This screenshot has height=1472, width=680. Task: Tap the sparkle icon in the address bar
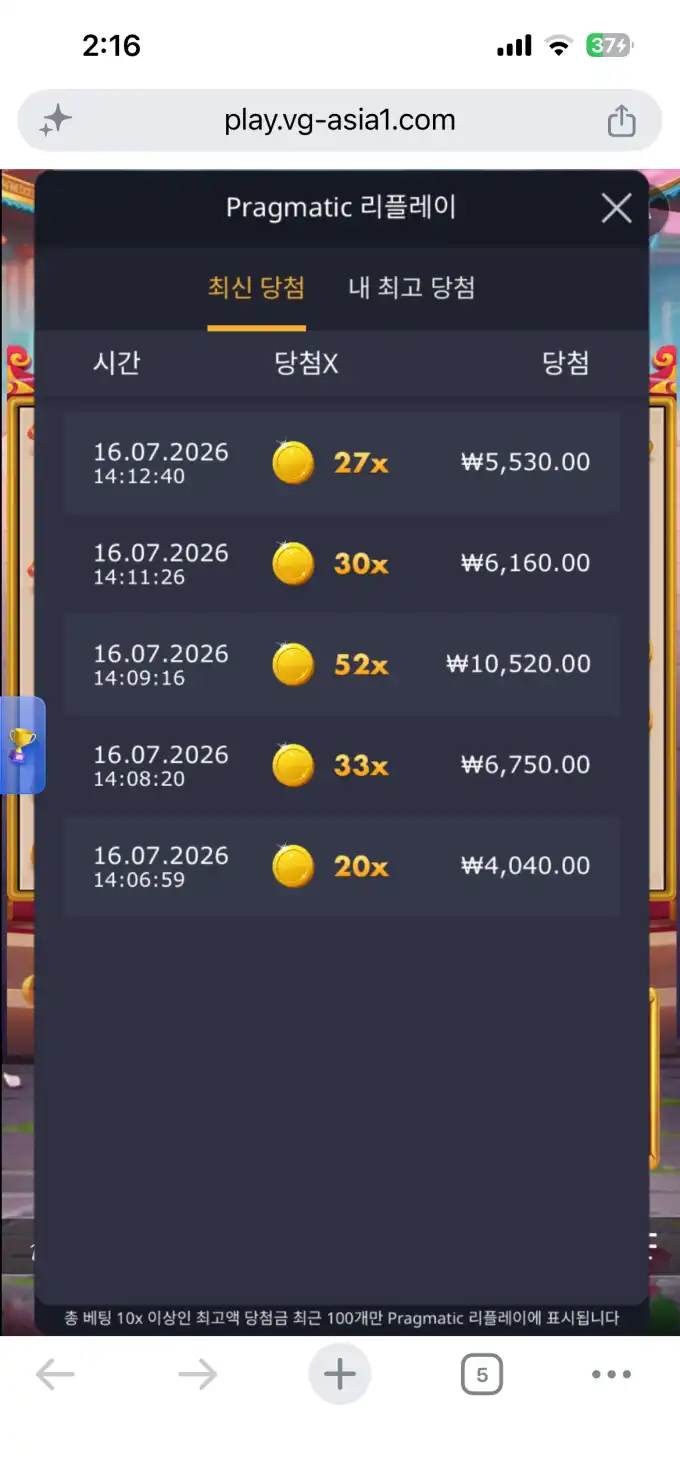click(x=56, y=121)
